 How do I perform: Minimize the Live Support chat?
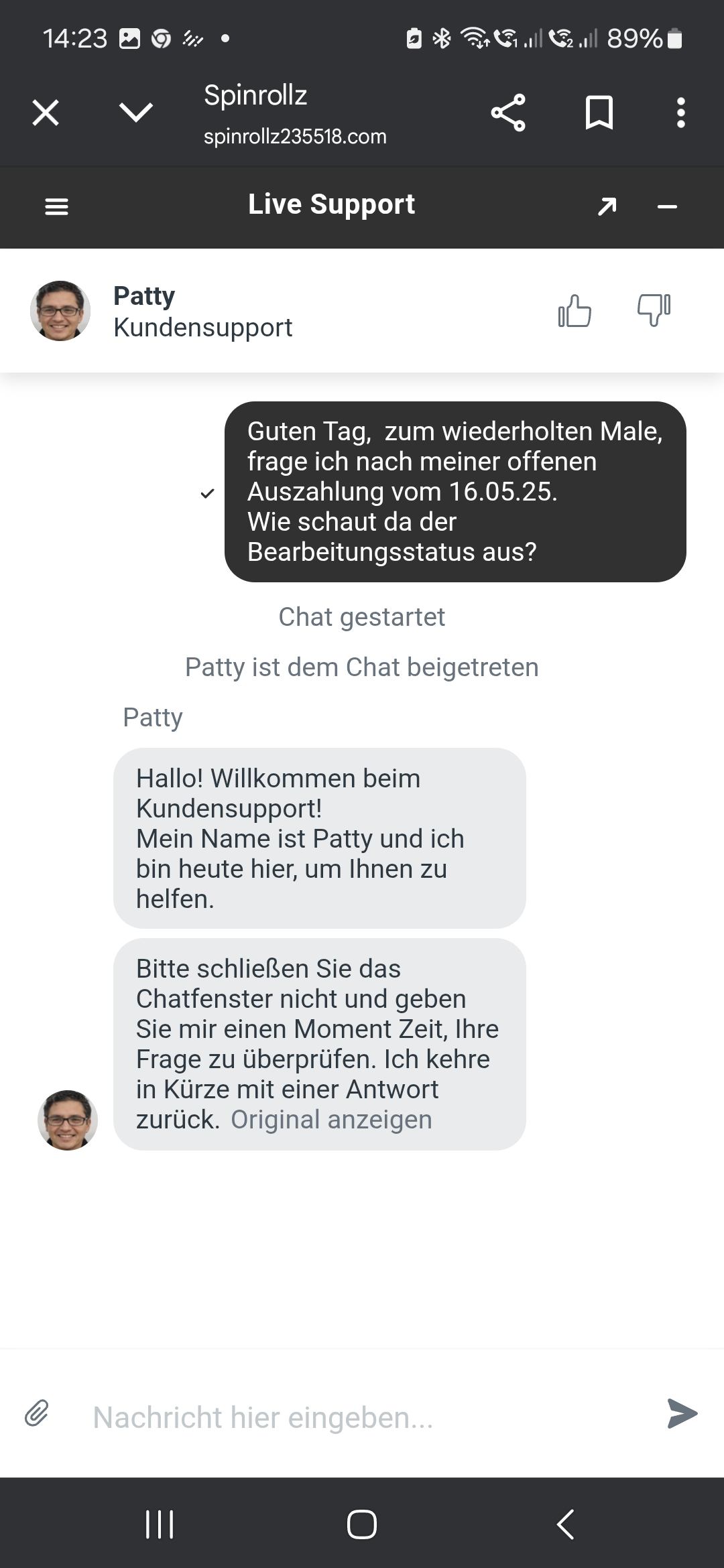667,206
